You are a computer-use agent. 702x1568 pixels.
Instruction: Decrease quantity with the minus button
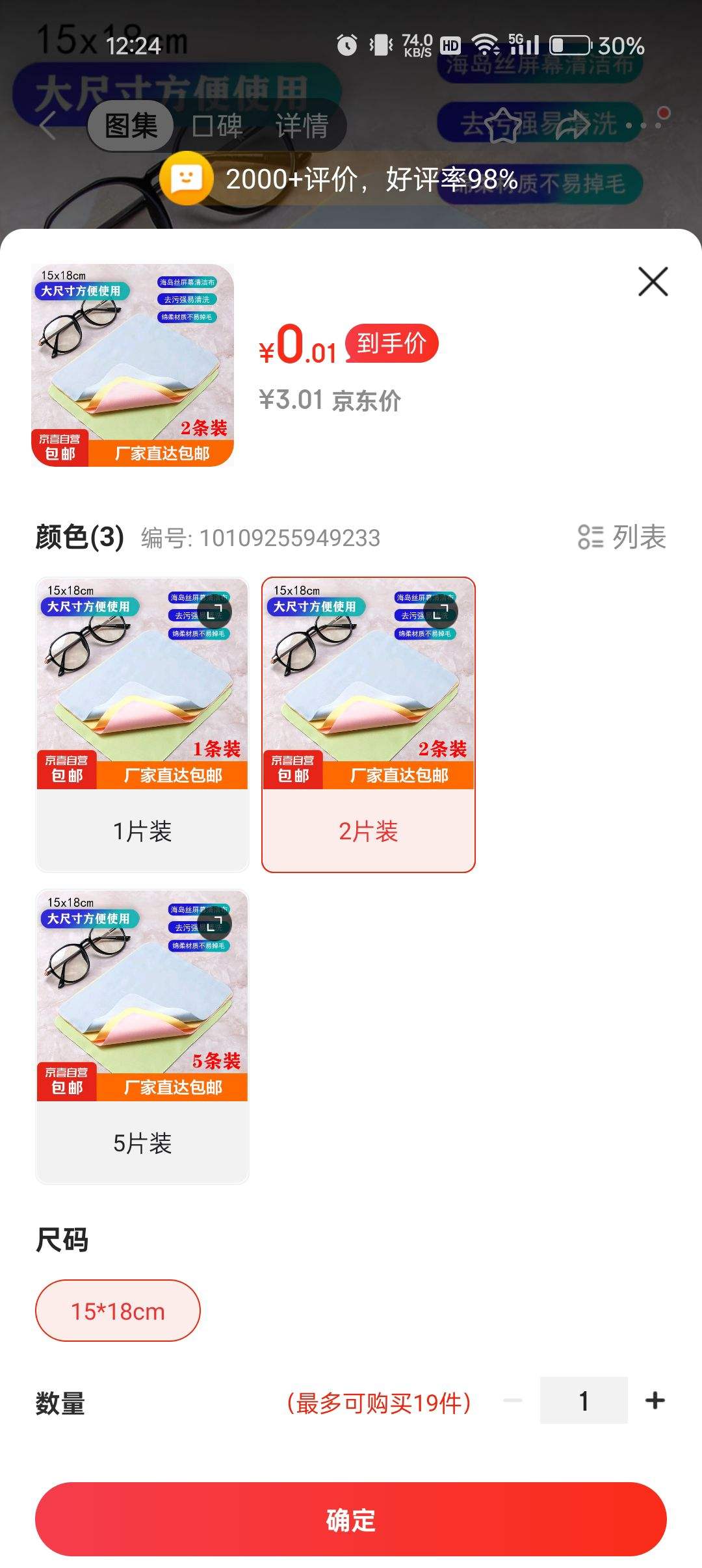coord(513,1400)
